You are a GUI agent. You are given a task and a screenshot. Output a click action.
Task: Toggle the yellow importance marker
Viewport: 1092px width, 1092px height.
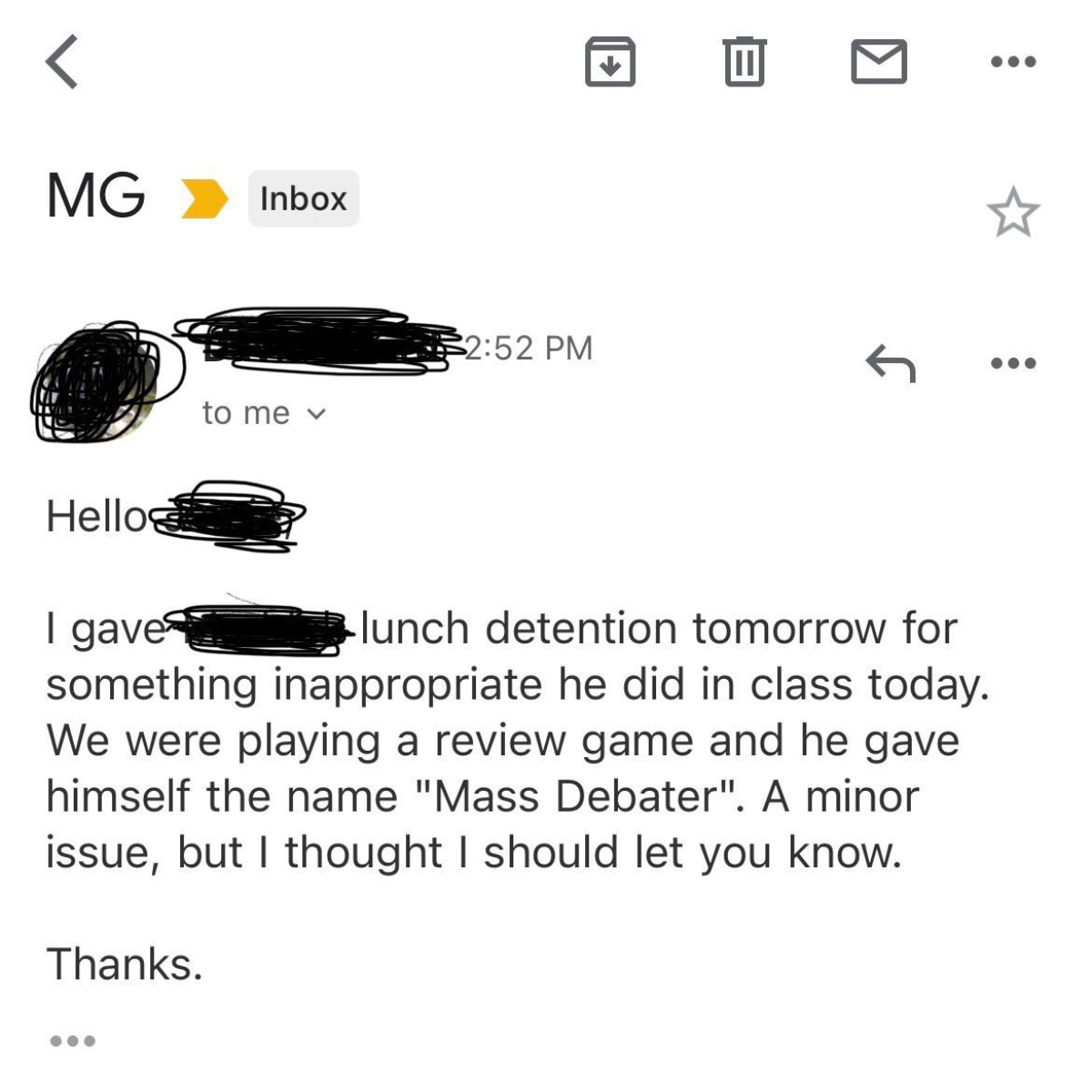click(204, 198)
